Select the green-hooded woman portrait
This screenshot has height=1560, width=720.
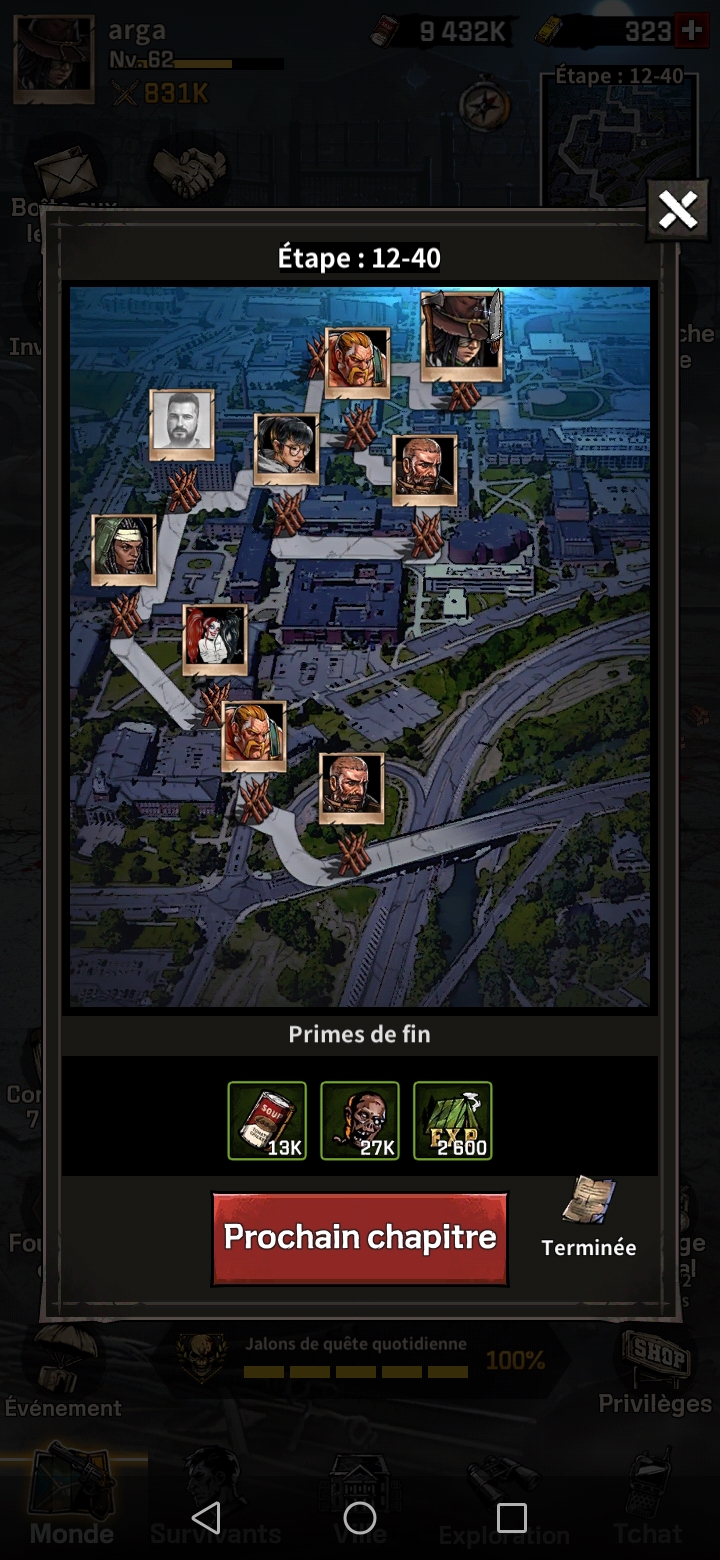[124, 550]
